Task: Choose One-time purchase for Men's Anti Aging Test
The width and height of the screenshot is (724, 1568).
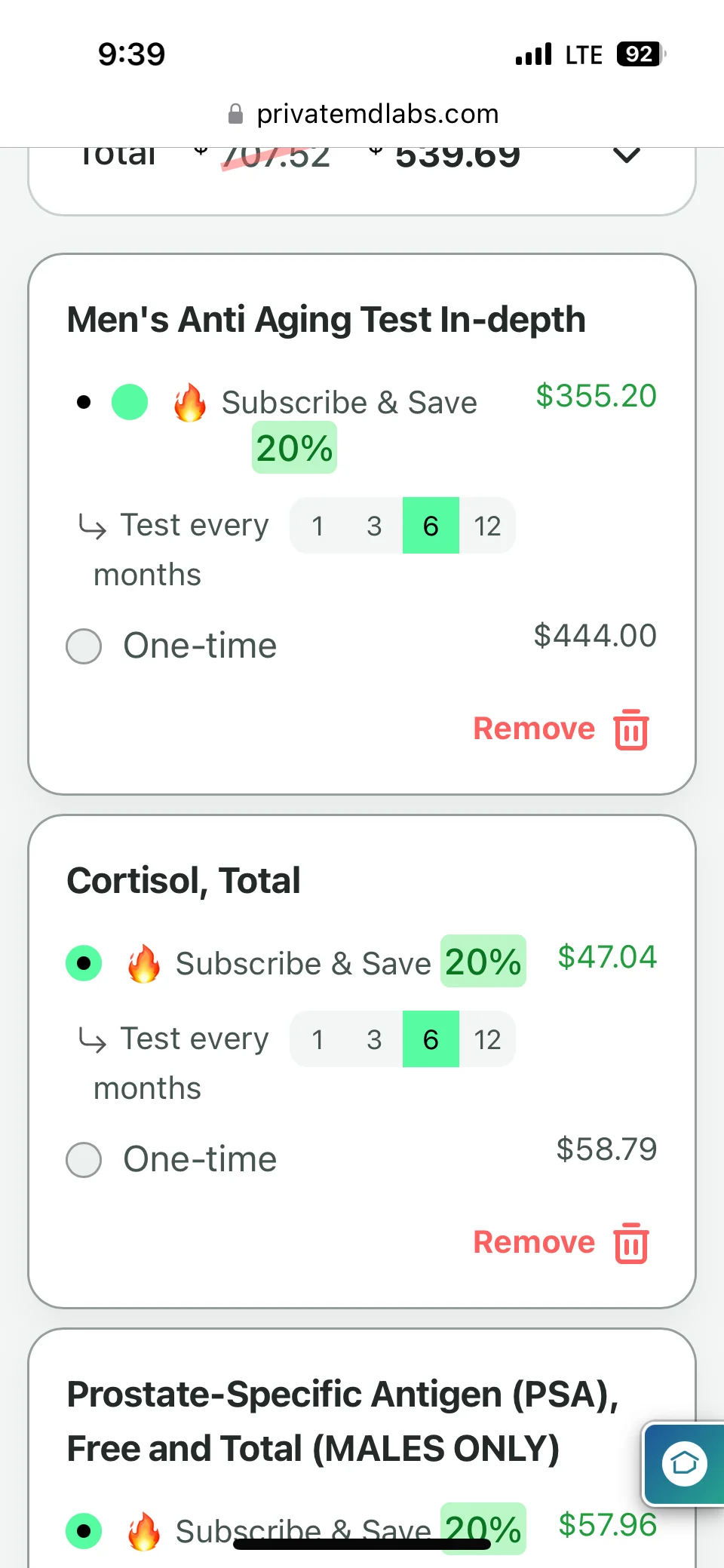Action: coord(84,646)
